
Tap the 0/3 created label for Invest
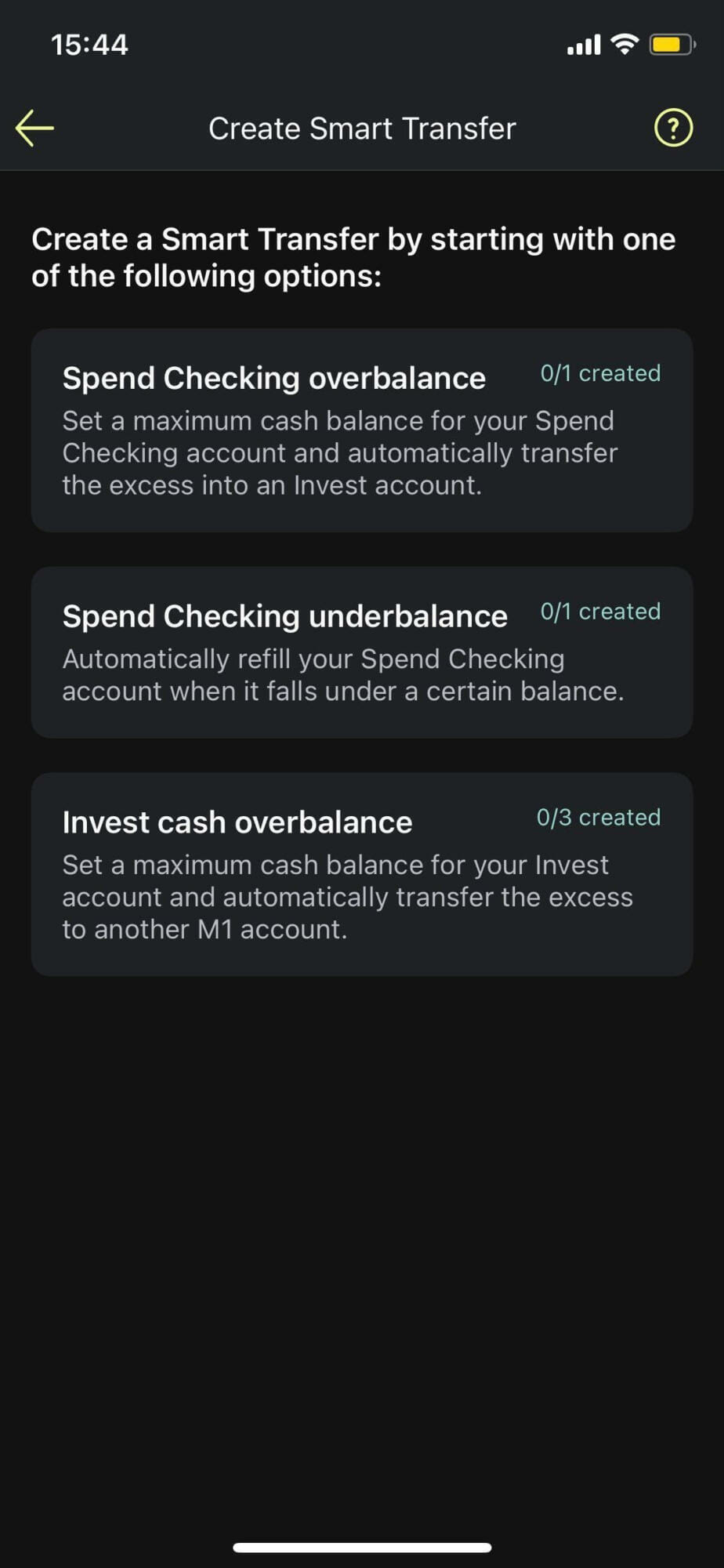(598, 818)
